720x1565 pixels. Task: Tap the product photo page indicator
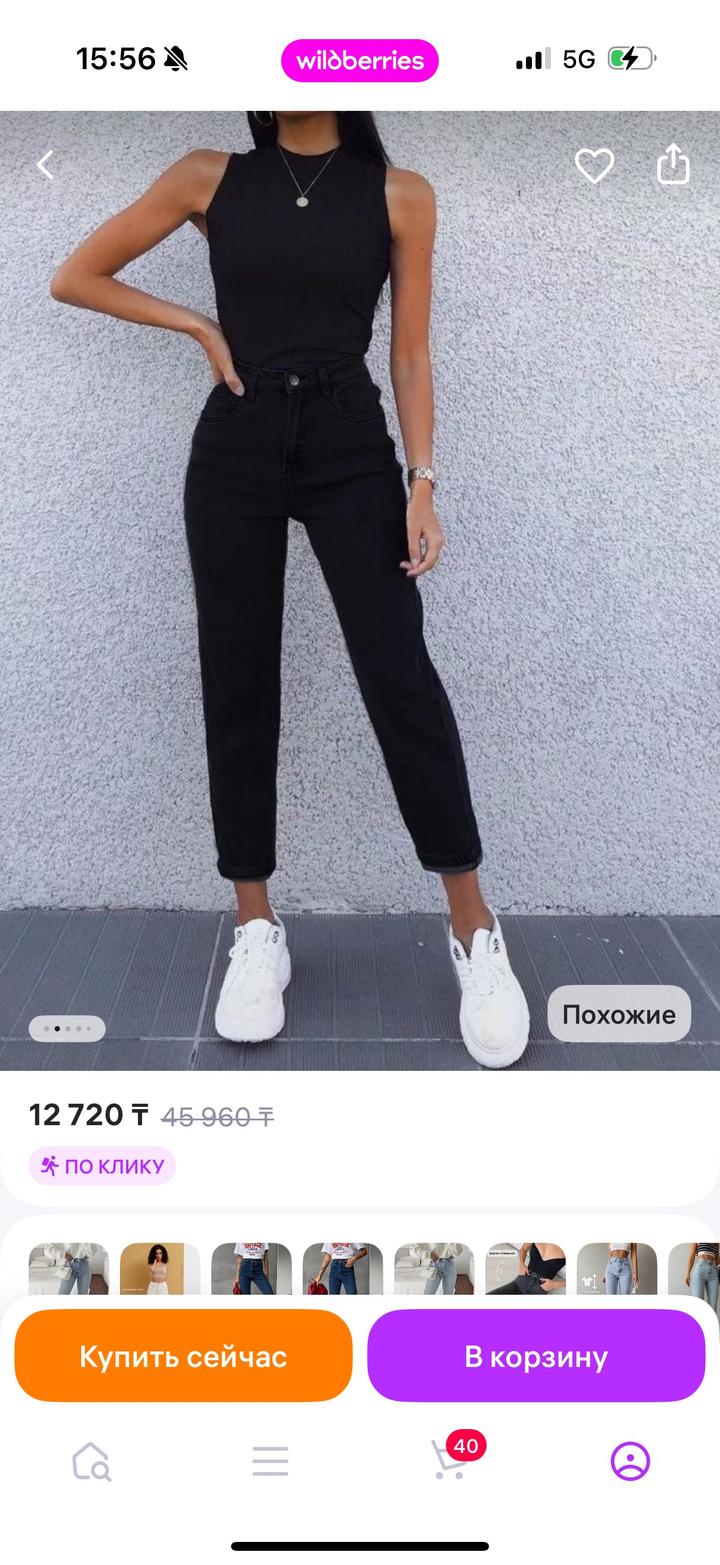pyautogui.click(x=67, y=1028)
